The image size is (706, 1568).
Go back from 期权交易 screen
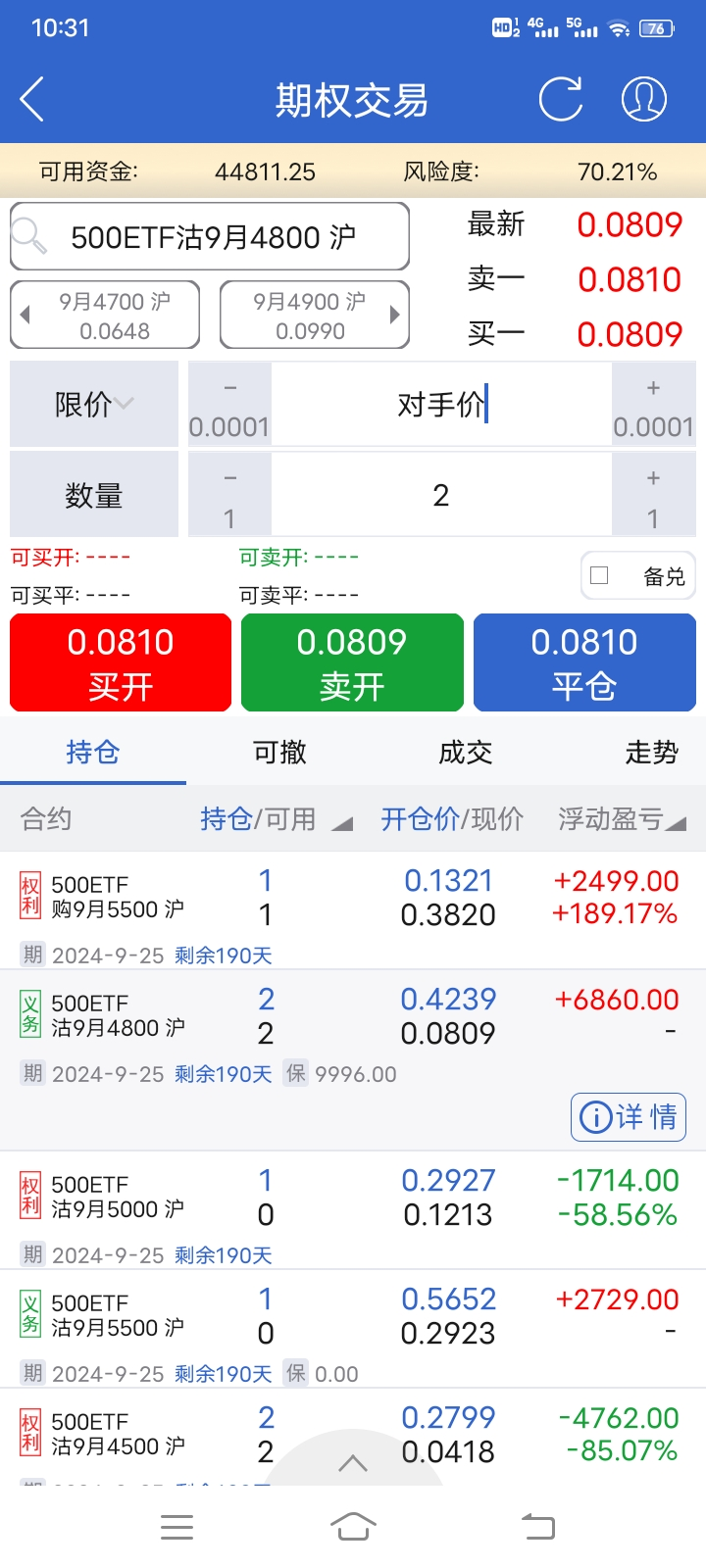(x=32, y=100)
